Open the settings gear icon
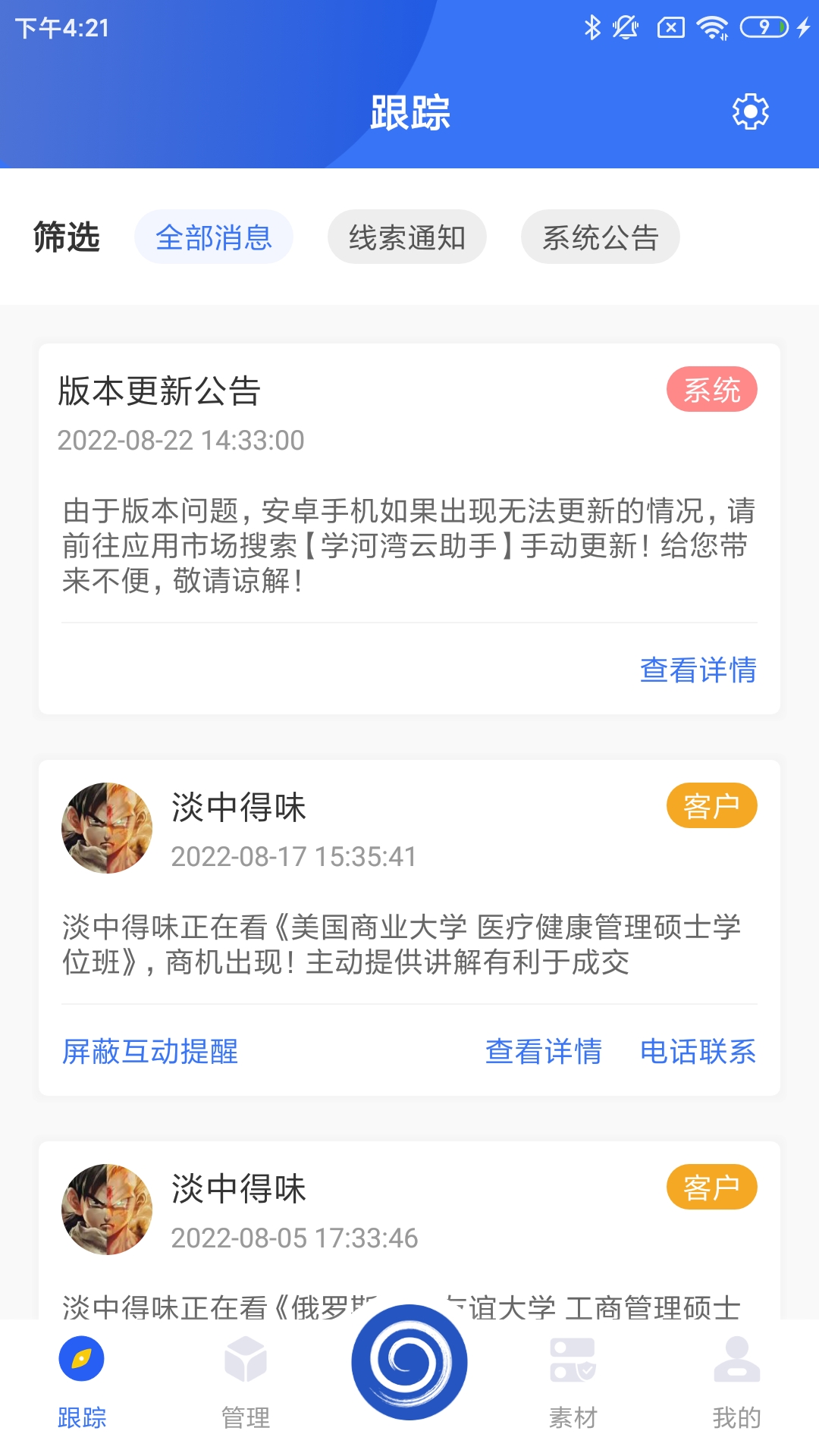Viewport: 819px width, 1456px height. (x=750, y=112)
